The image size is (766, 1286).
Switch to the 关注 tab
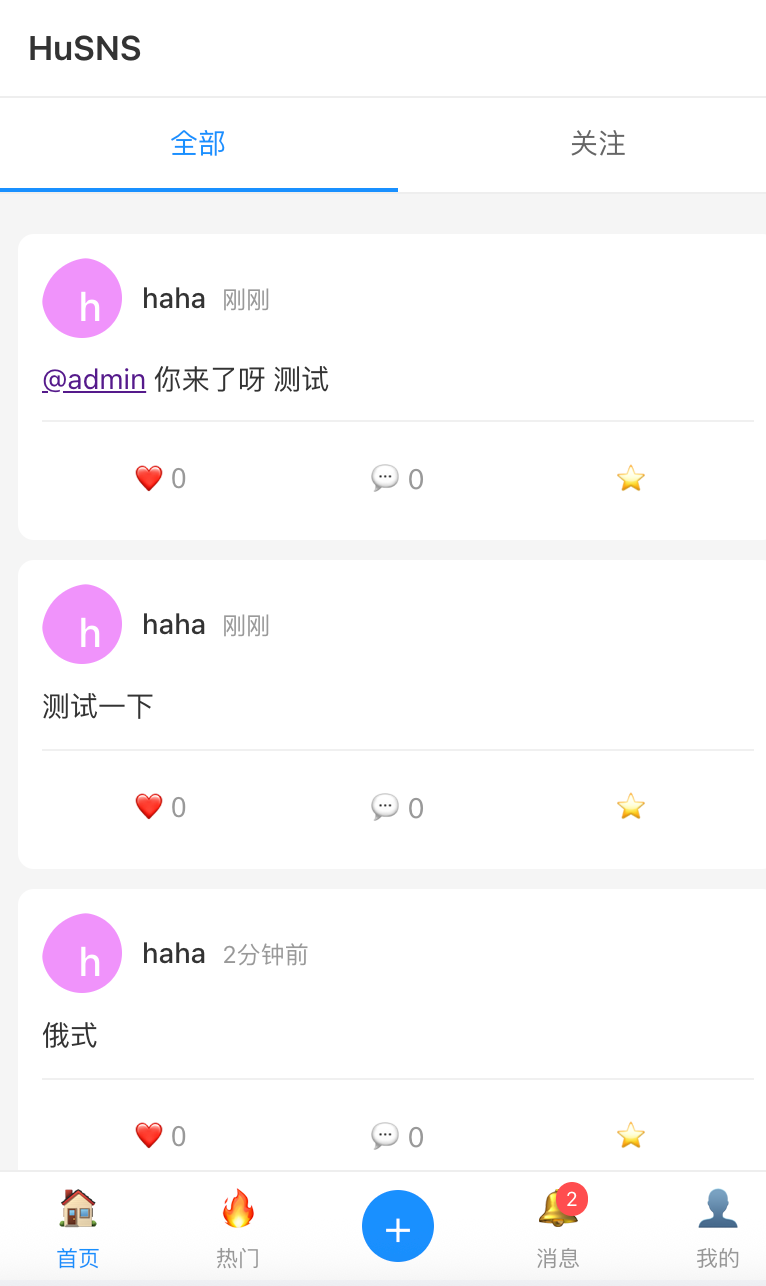(597, 144)
